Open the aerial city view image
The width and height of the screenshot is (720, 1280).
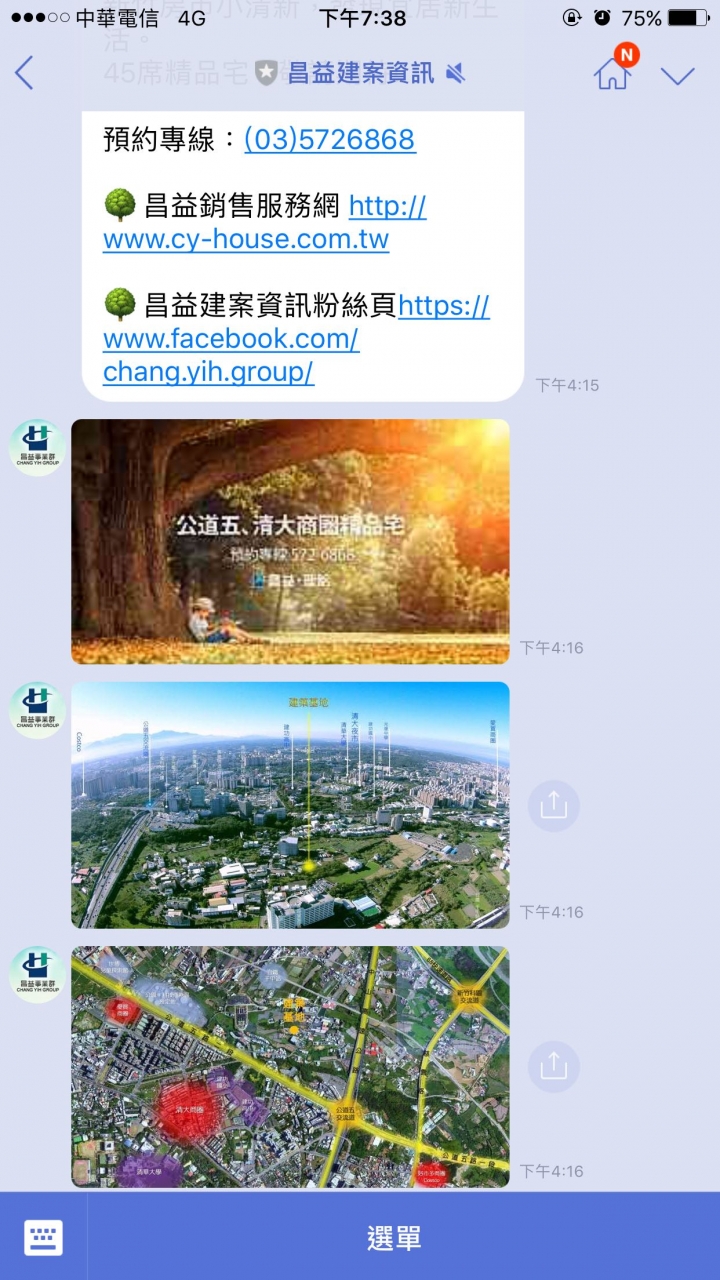click(x=290, y=805)
